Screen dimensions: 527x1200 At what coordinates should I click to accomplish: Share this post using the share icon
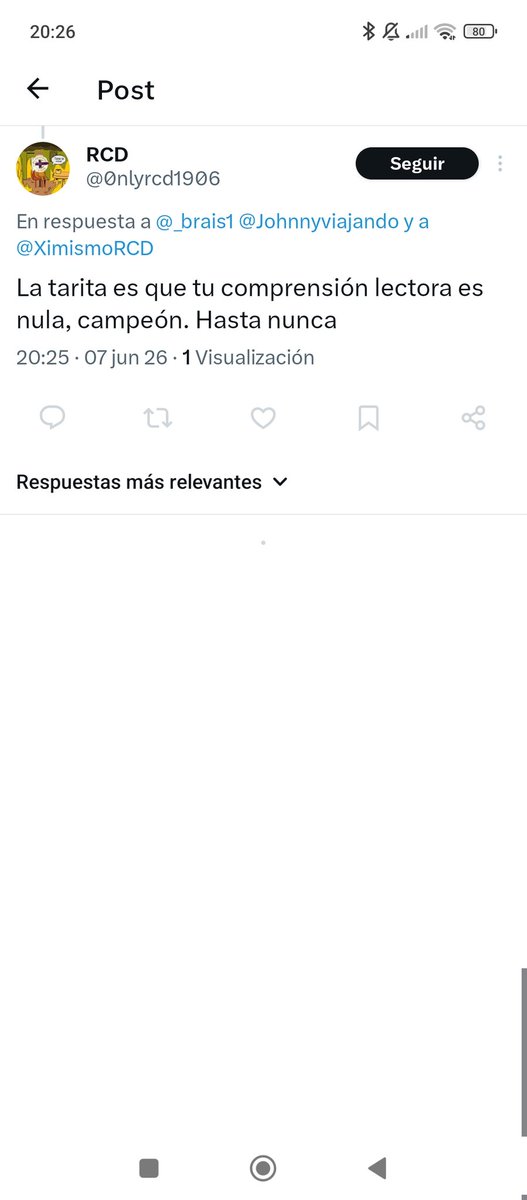(x=473, y=418)
